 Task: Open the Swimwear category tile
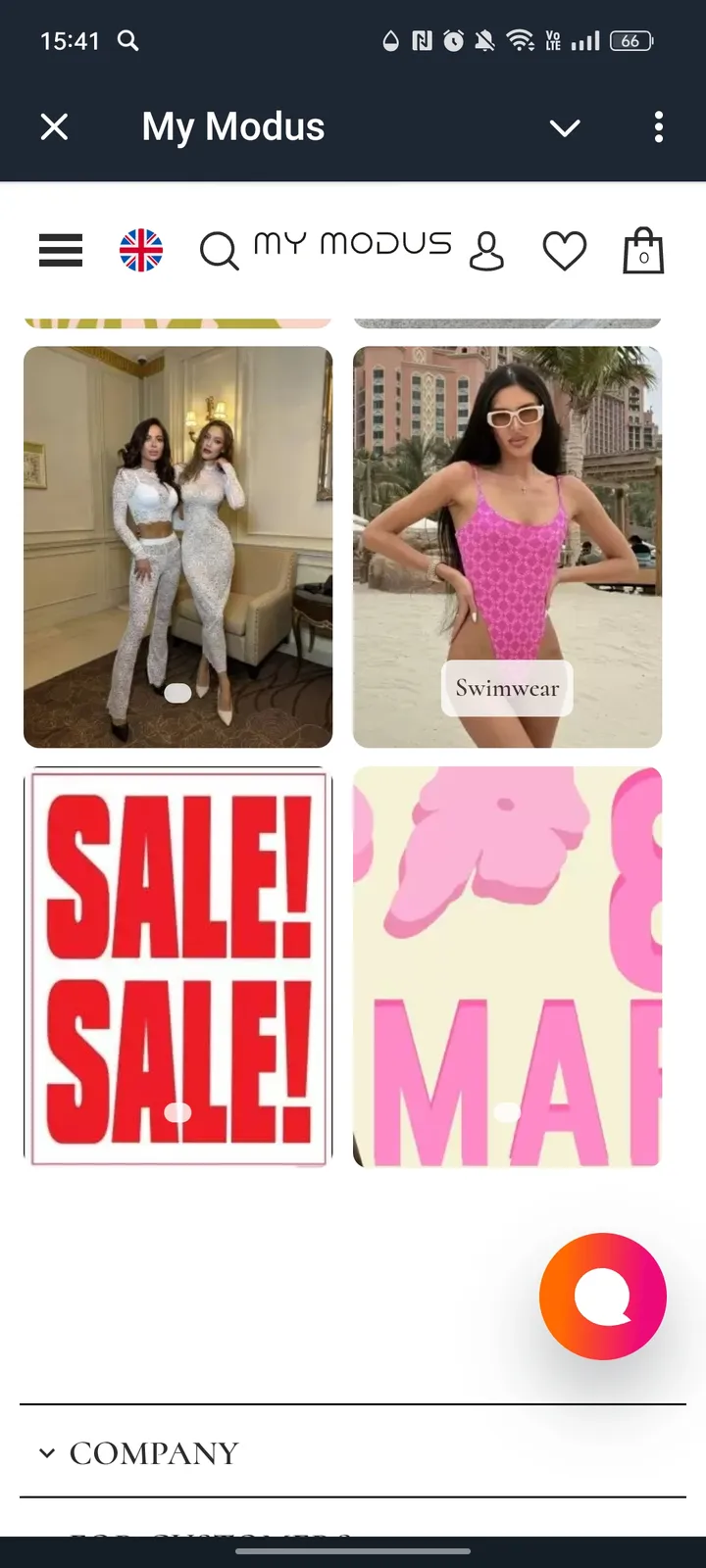507,547
